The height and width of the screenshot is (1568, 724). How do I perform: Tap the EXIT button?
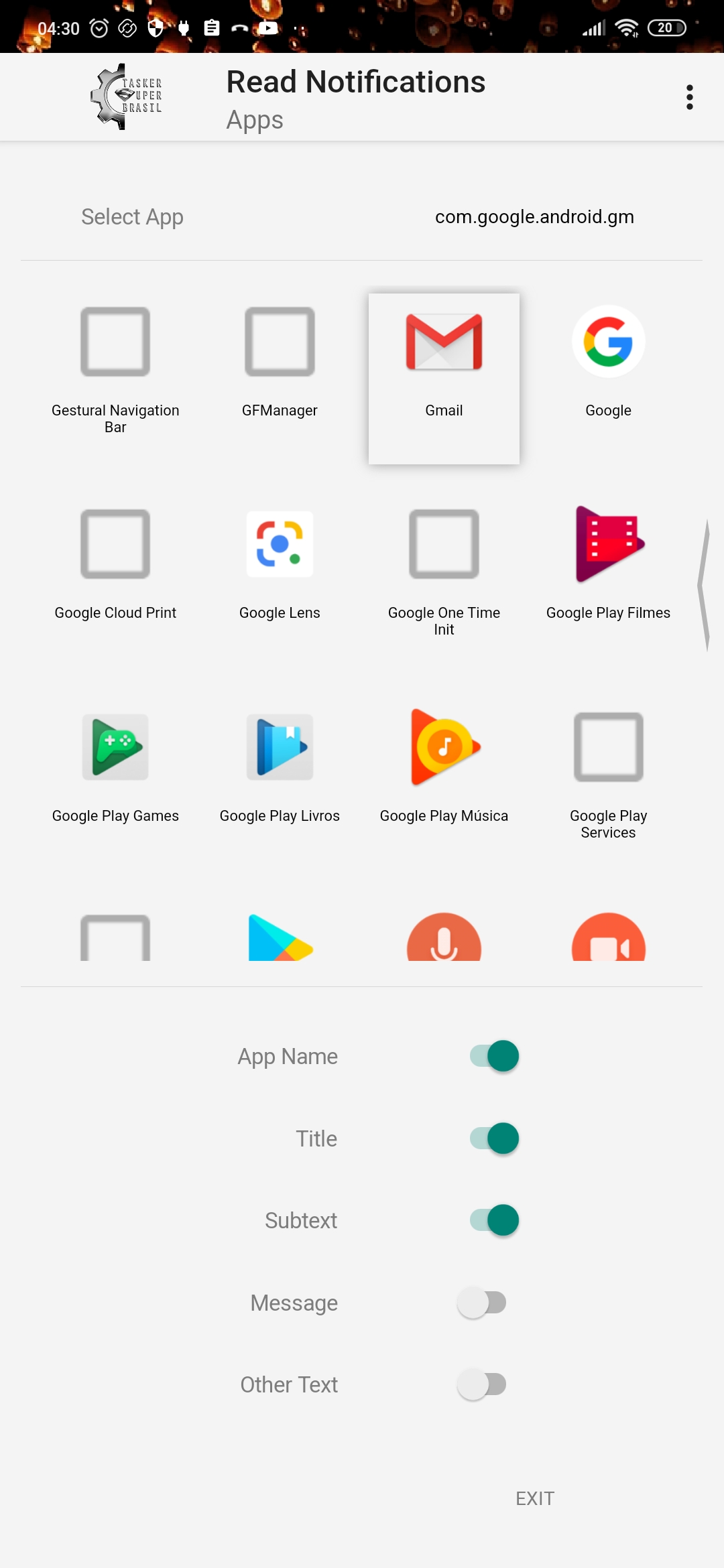[x=534, y=1498]
